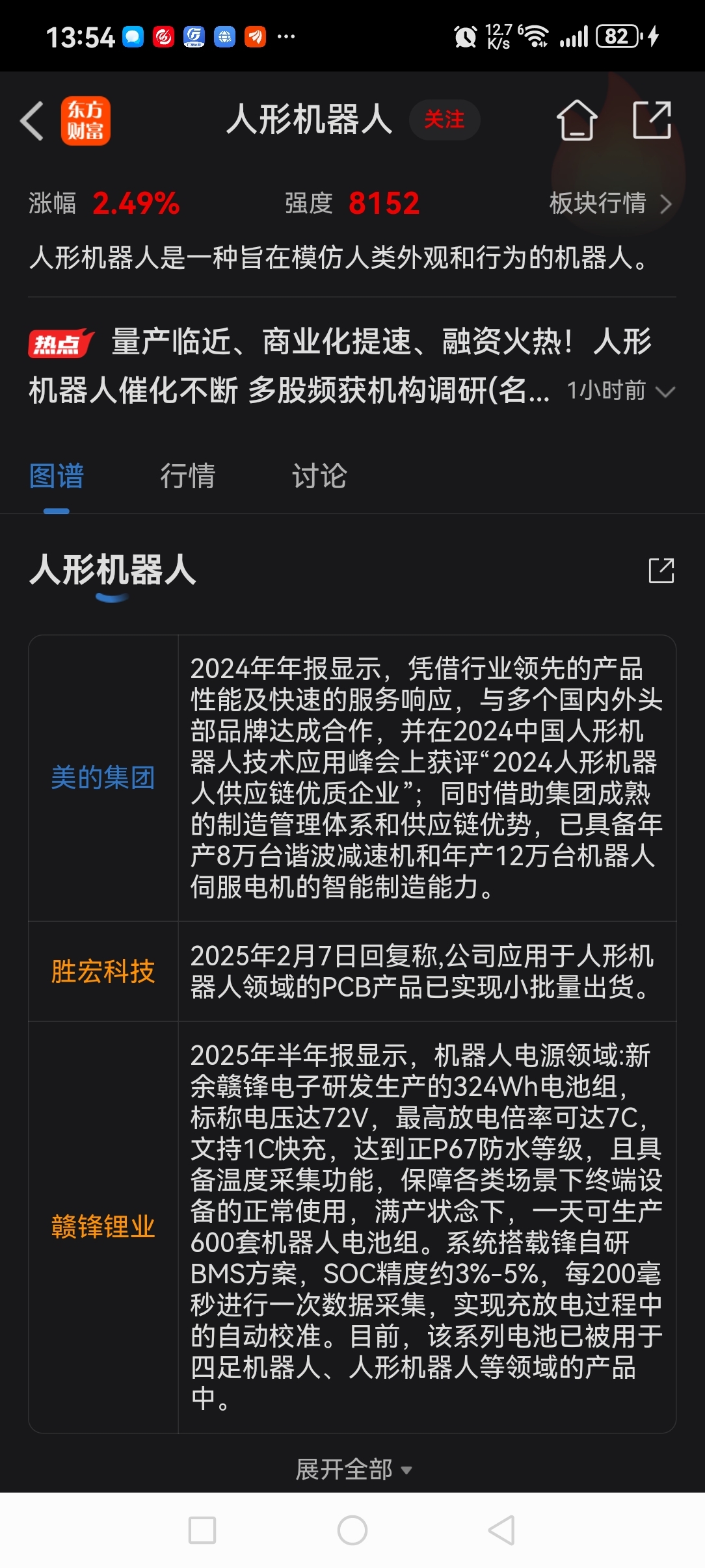The width and height of the screenshot is (705, 1568).
Task: Tap the home icon in header
Action: click(577, 120)
